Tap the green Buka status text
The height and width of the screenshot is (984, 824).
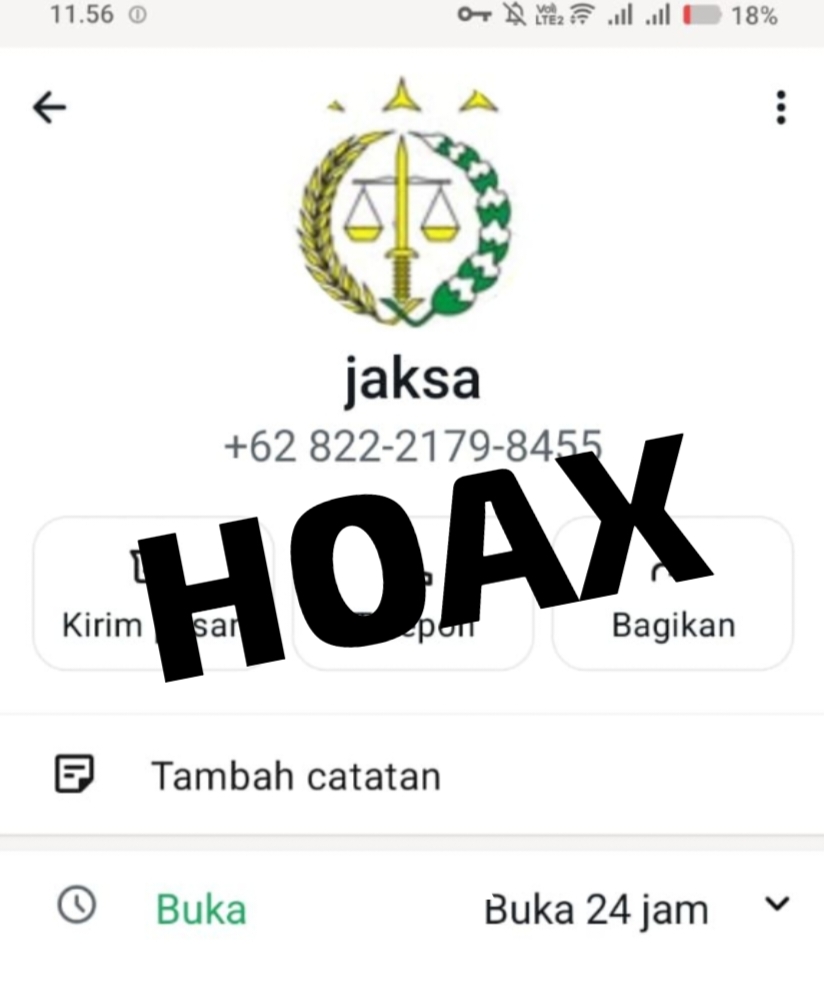tap(199, 908)
